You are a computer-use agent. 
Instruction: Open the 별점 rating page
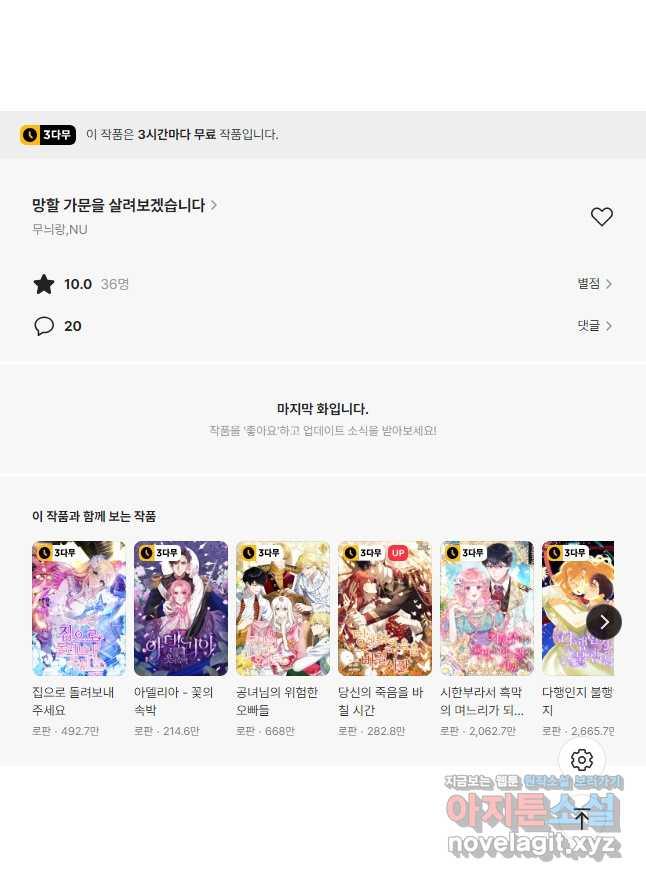point(594,284)
